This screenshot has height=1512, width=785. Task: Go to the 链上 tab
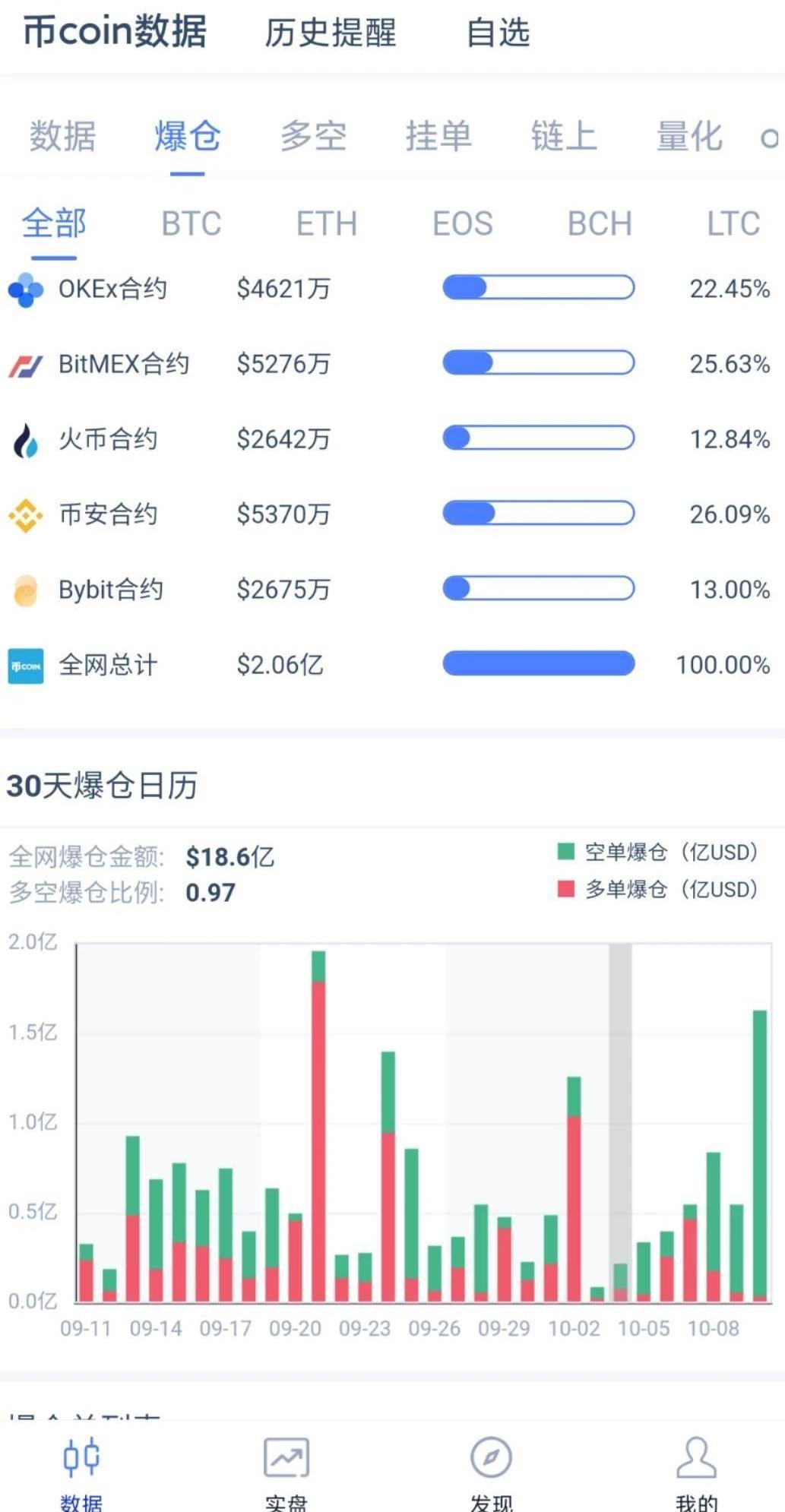click(563, 137)
